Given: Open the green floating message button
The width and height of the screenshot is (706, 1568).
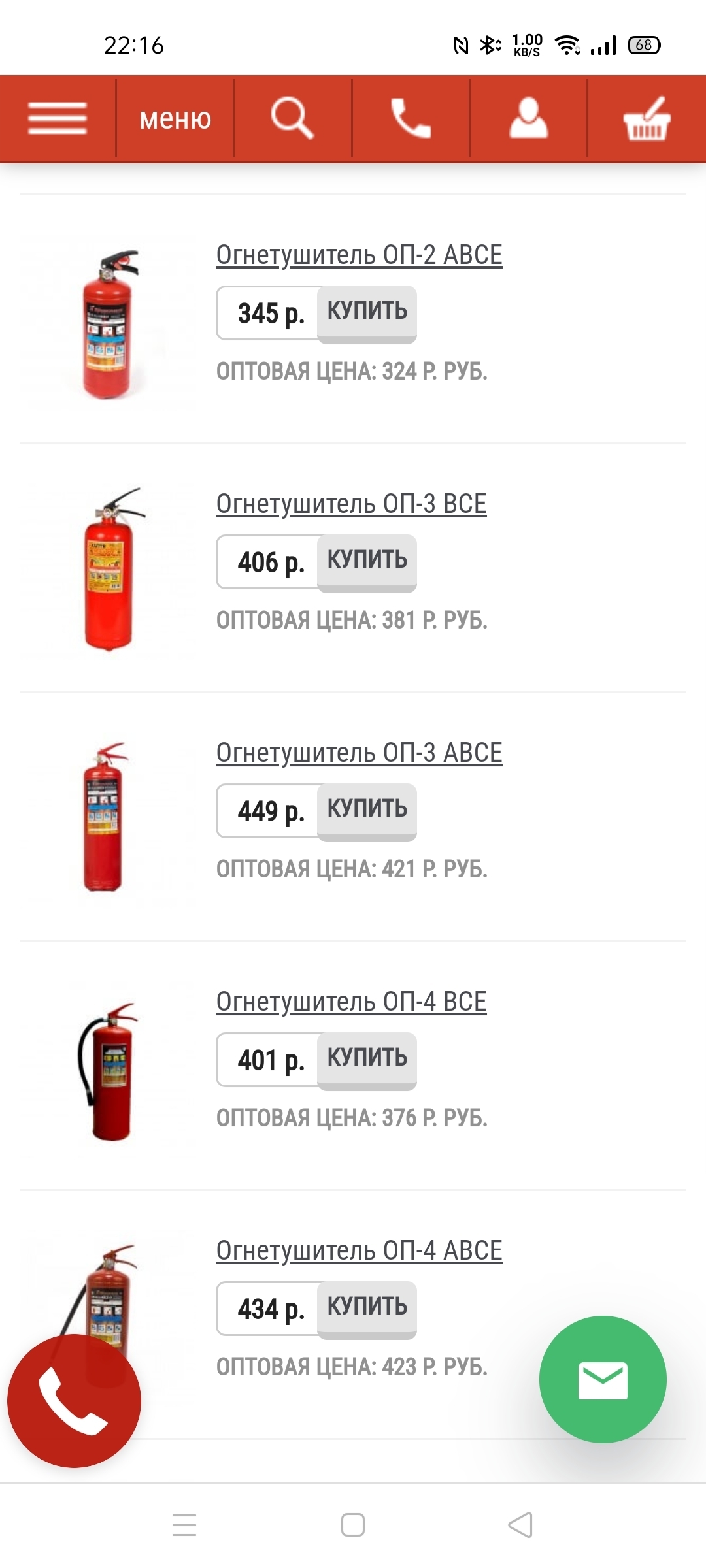Looking at the screenshot, I should (x=603, y=1379).
